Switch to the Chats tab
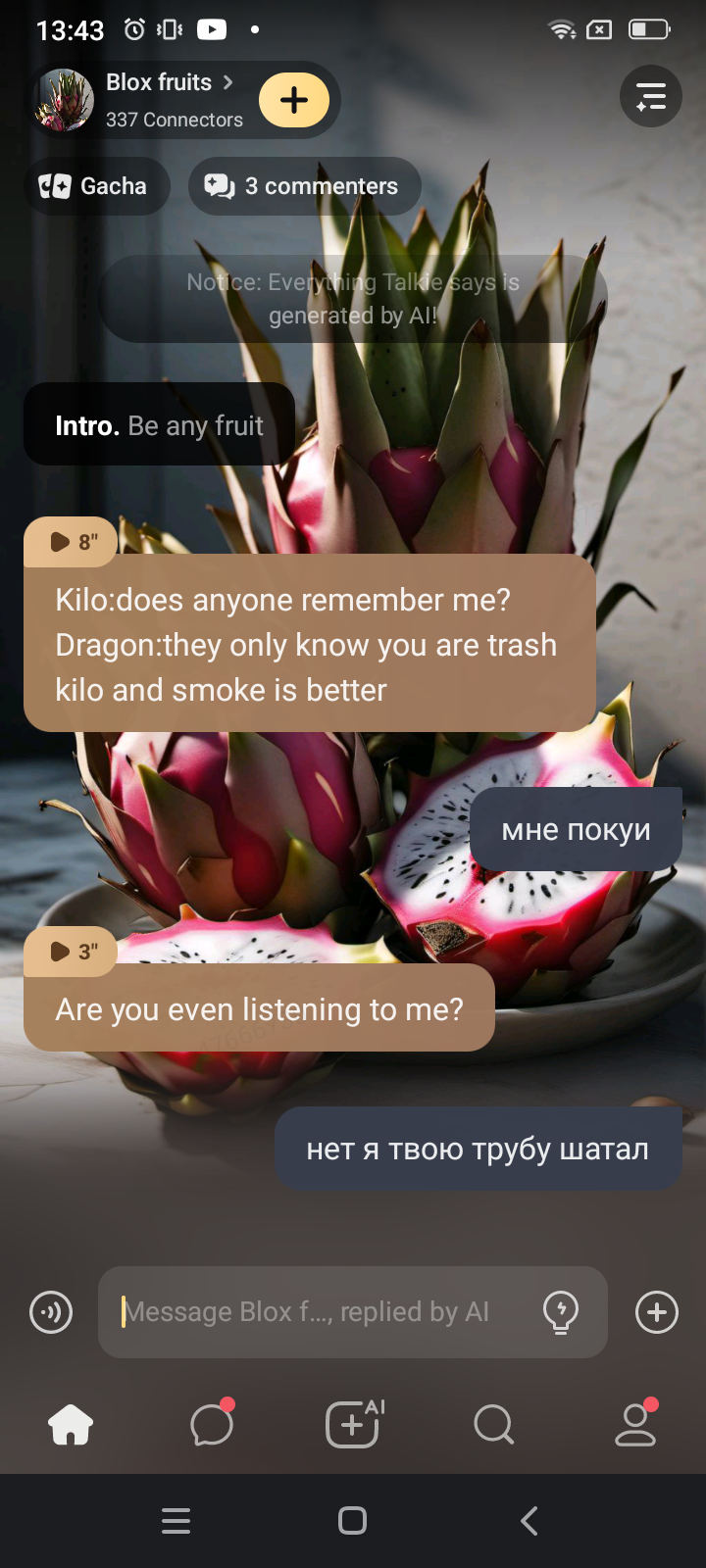The height and width of the screenshot is (1568, 706). click(212, 1425)
